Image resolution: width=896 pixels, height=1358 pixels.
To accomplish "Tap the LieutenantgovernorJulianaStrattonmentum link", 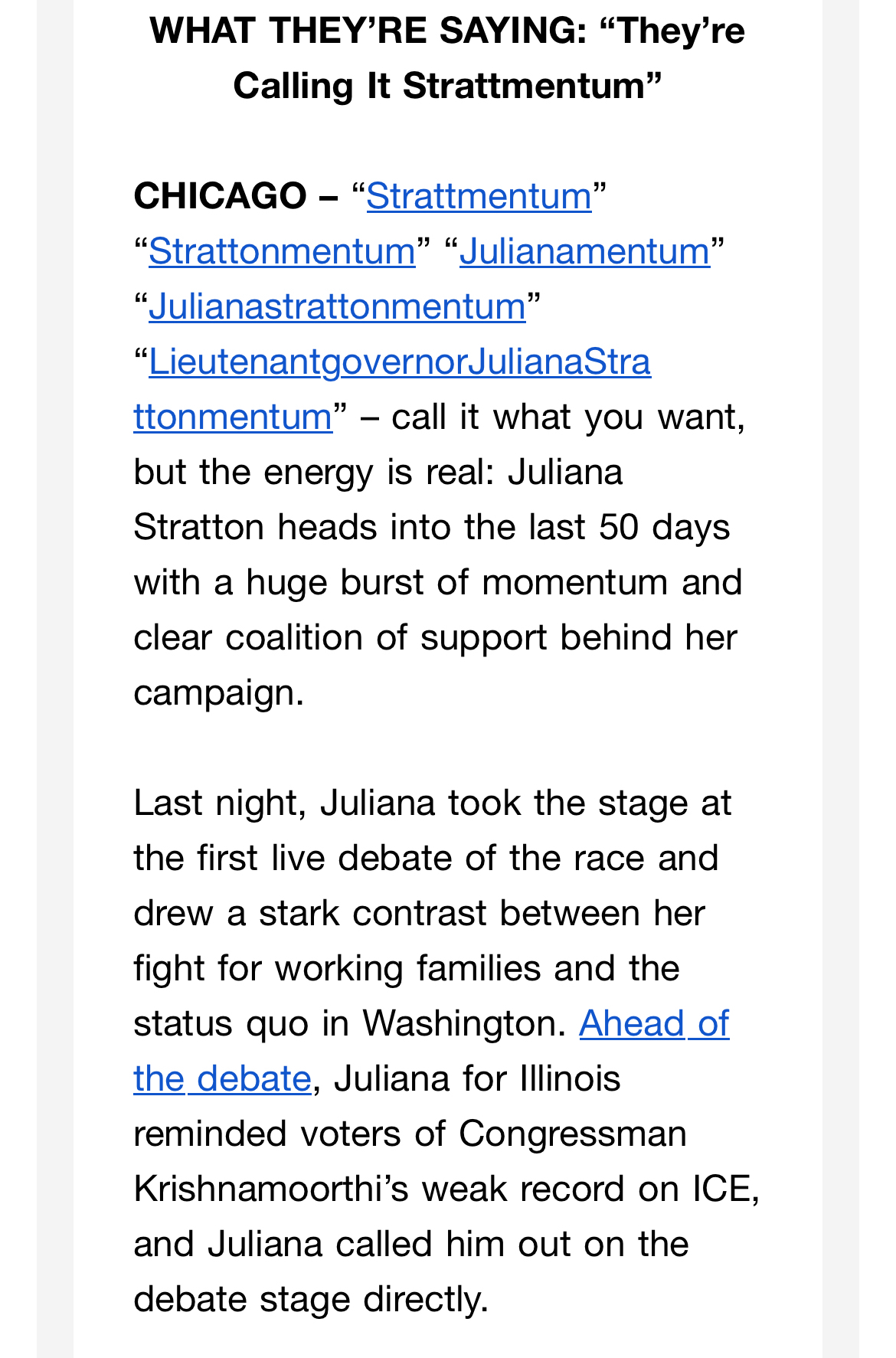I will 399,362.
